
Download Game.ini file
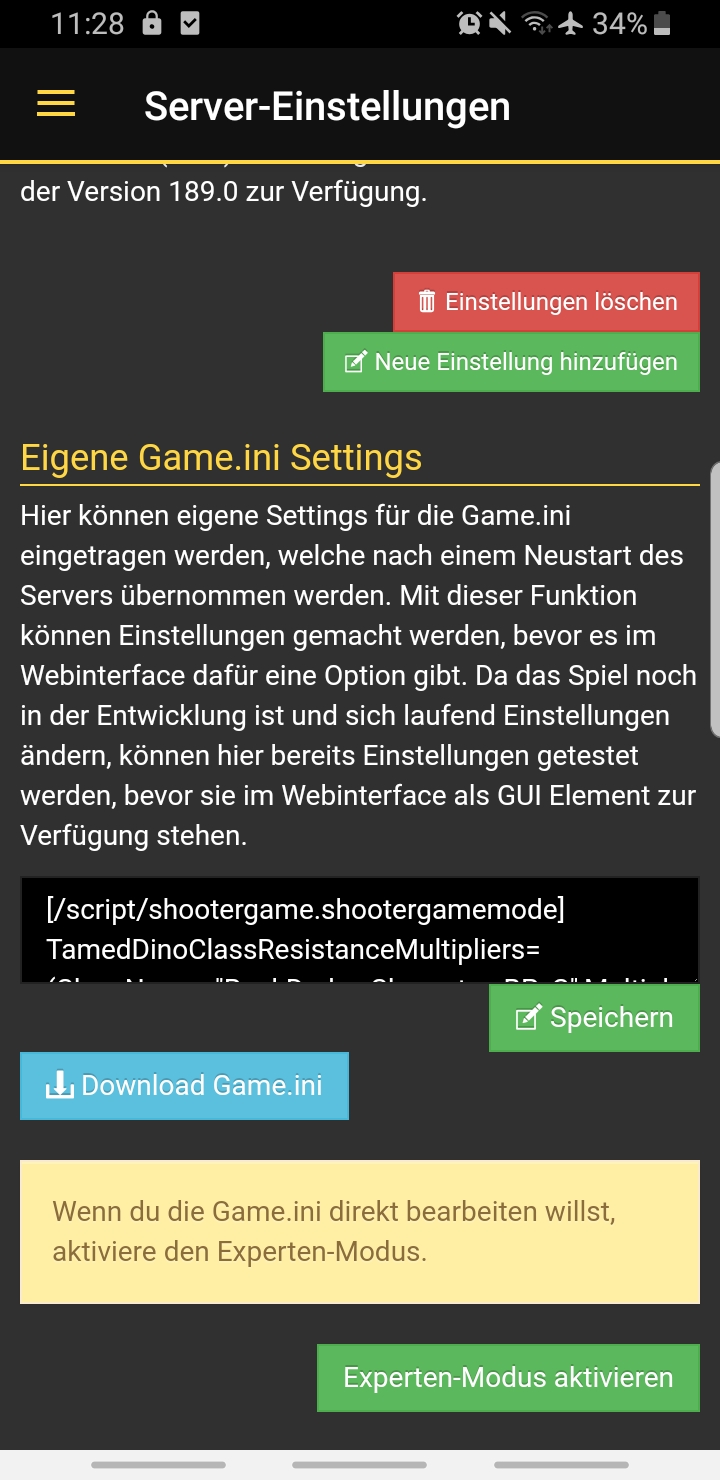click(184, 1085)
